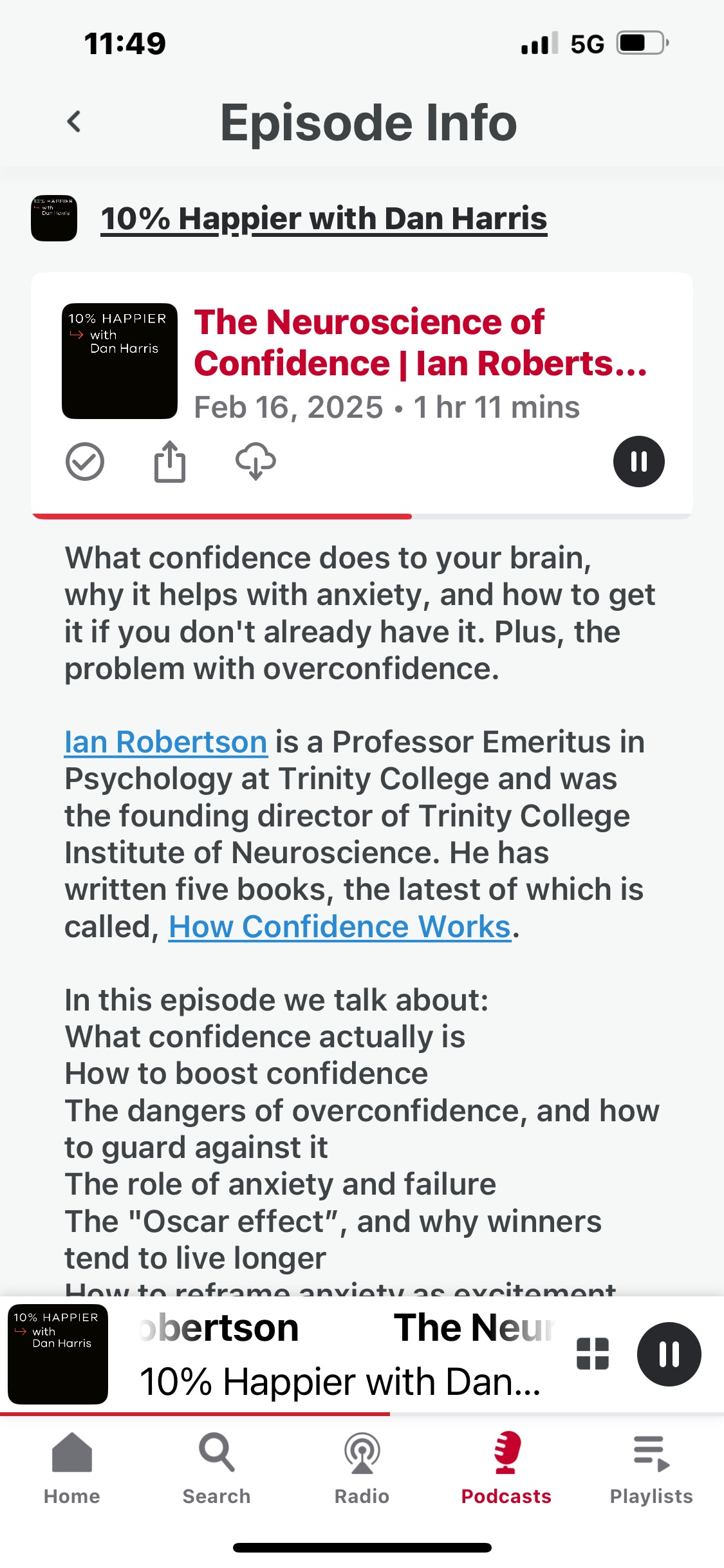
Task: Open the 10% Happier with Dan Harris show link
Action: pos(324,219)
